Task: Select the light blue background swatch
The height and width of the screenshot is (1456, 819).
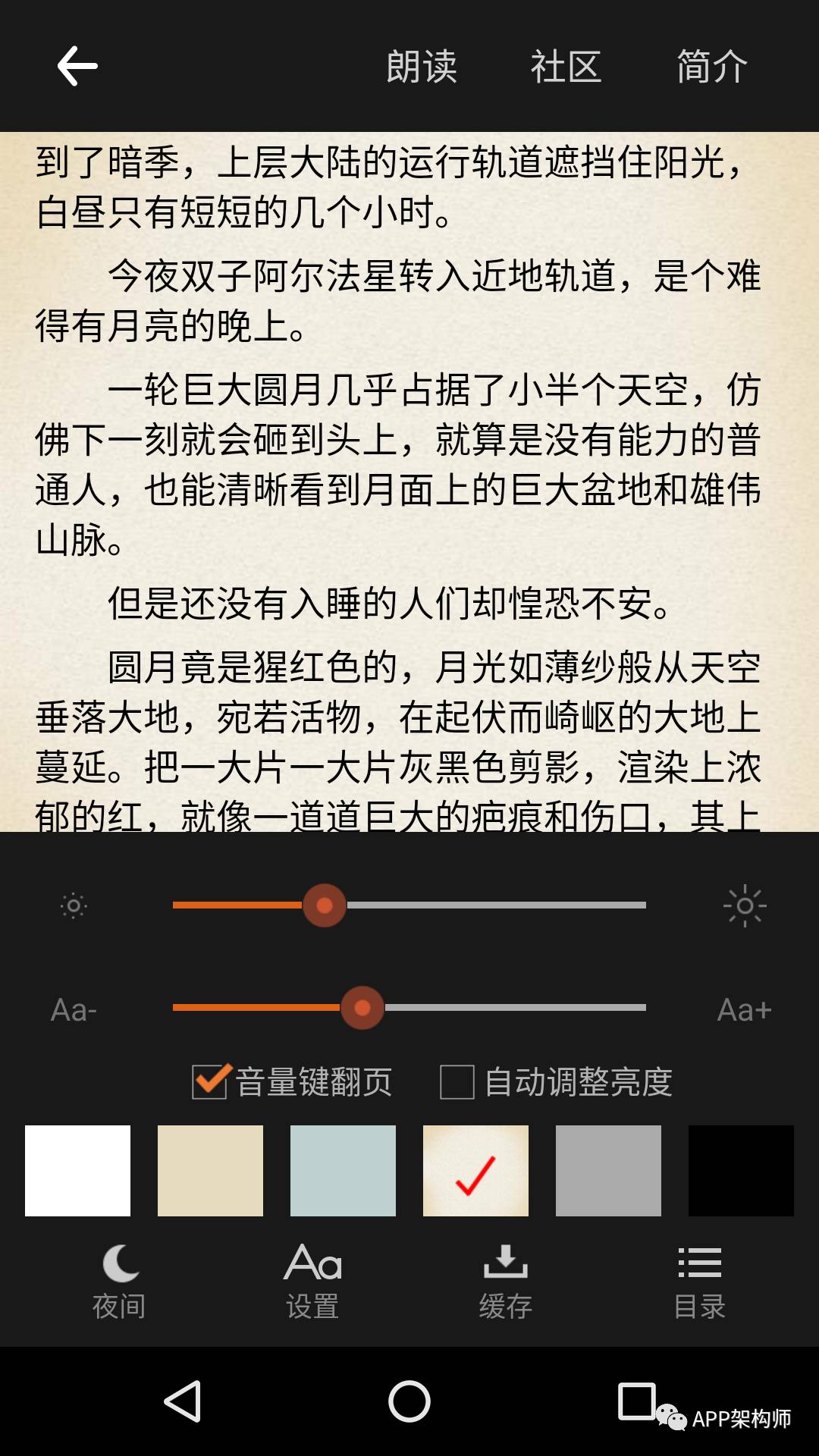Action: [x=343, y=1171]
